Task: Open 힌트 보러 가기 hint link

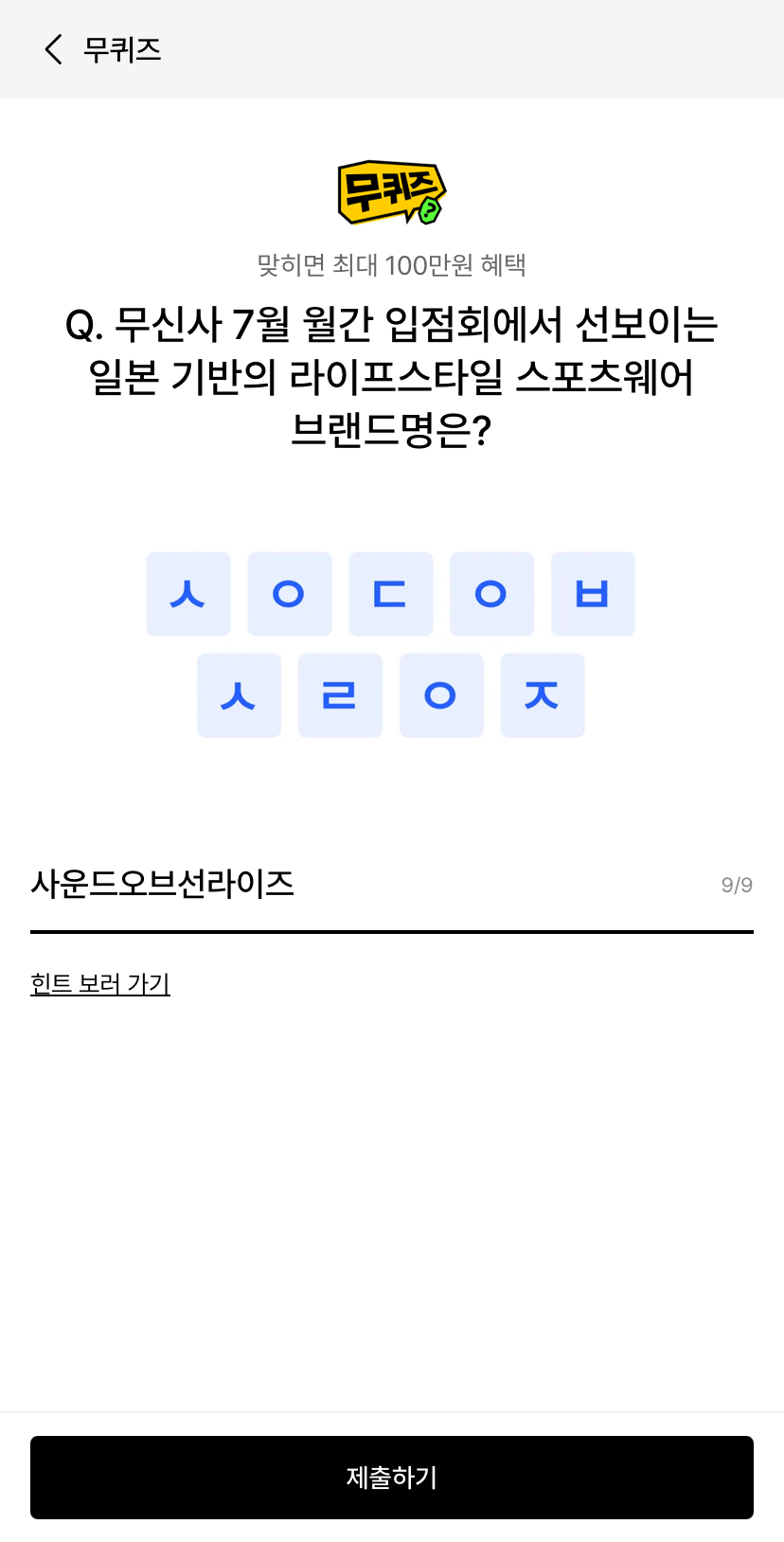Action: point(99,983)
